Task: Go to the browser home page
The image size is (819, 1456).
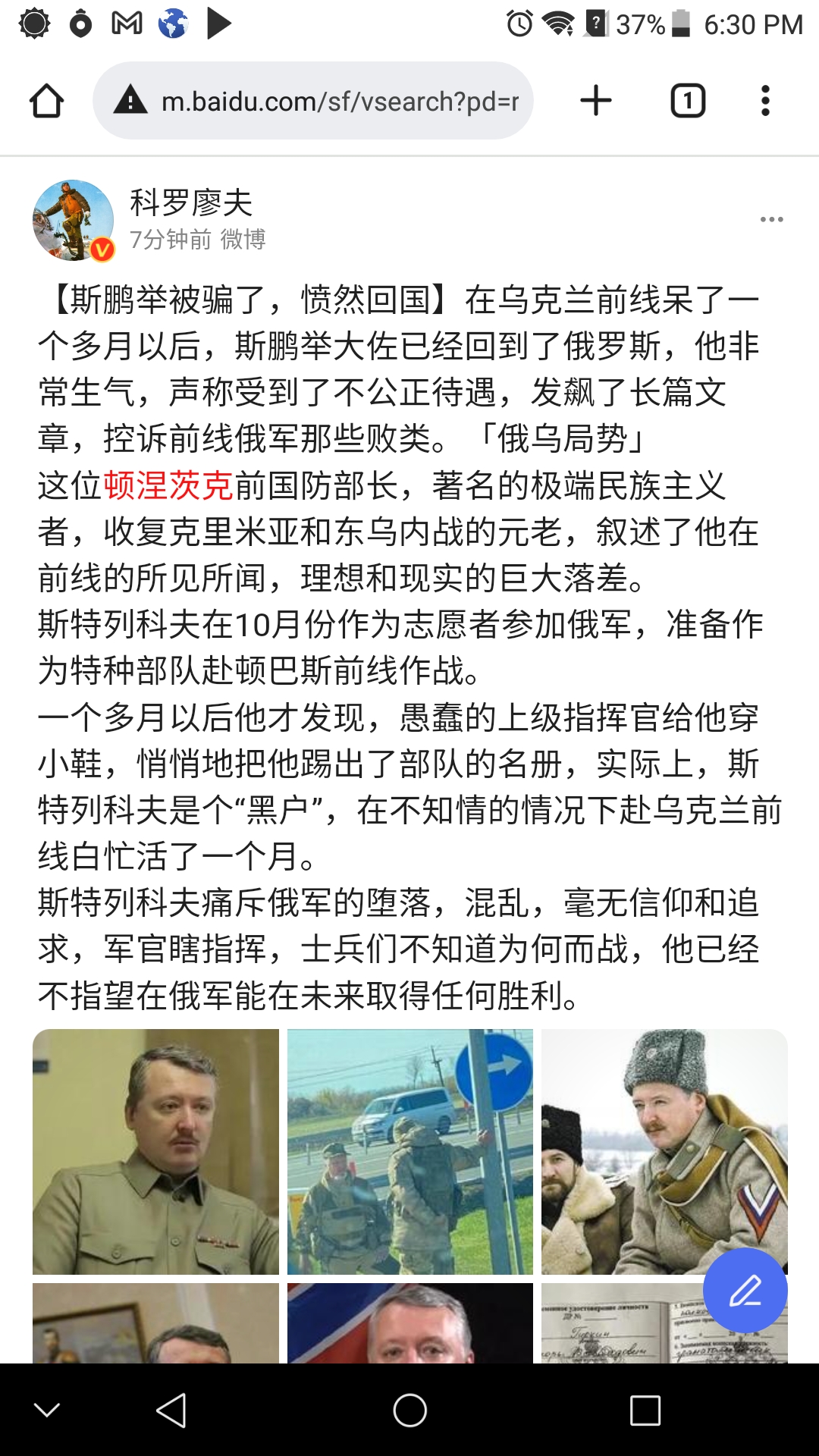Action: pyautogui.click(x=46, y=101)
